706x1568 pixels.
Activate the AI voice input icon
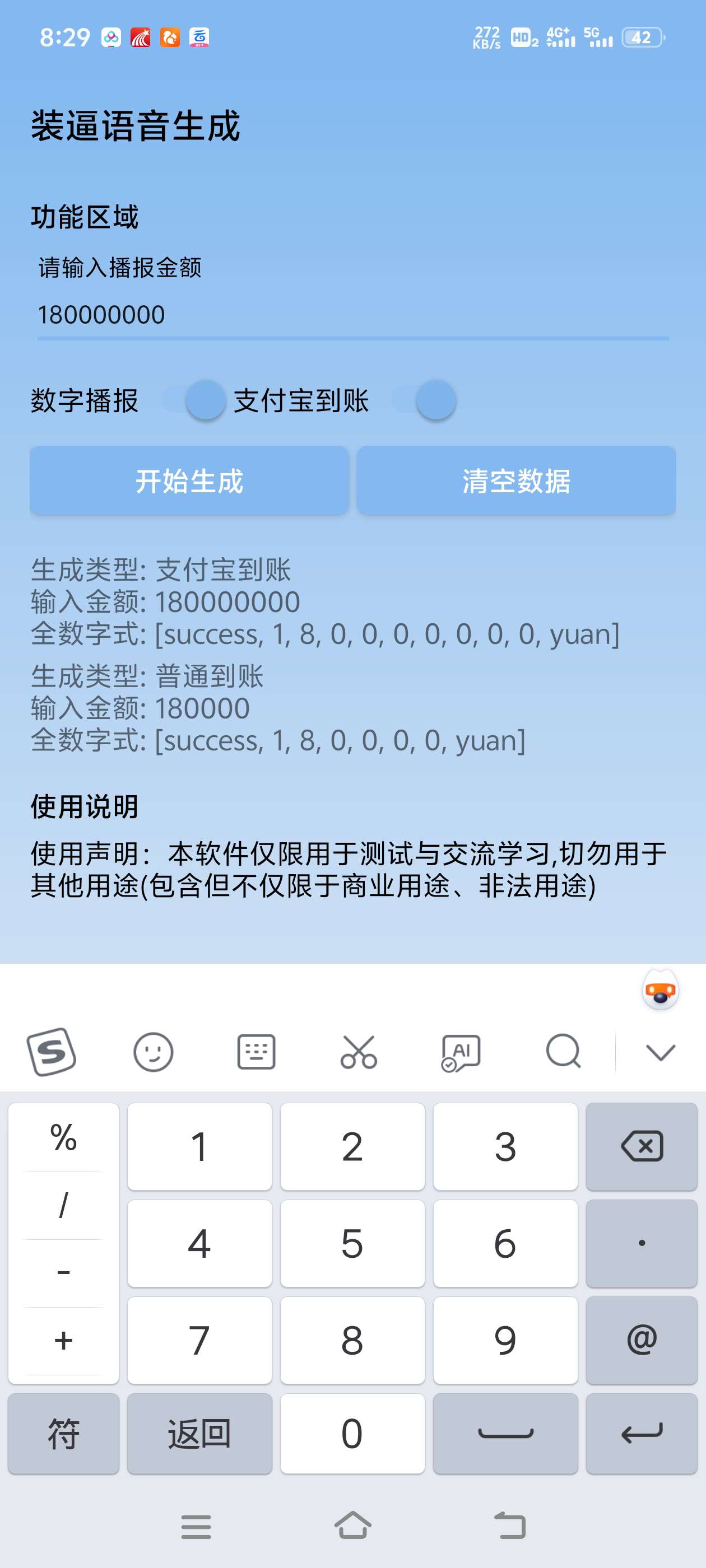coord(461,1052)
